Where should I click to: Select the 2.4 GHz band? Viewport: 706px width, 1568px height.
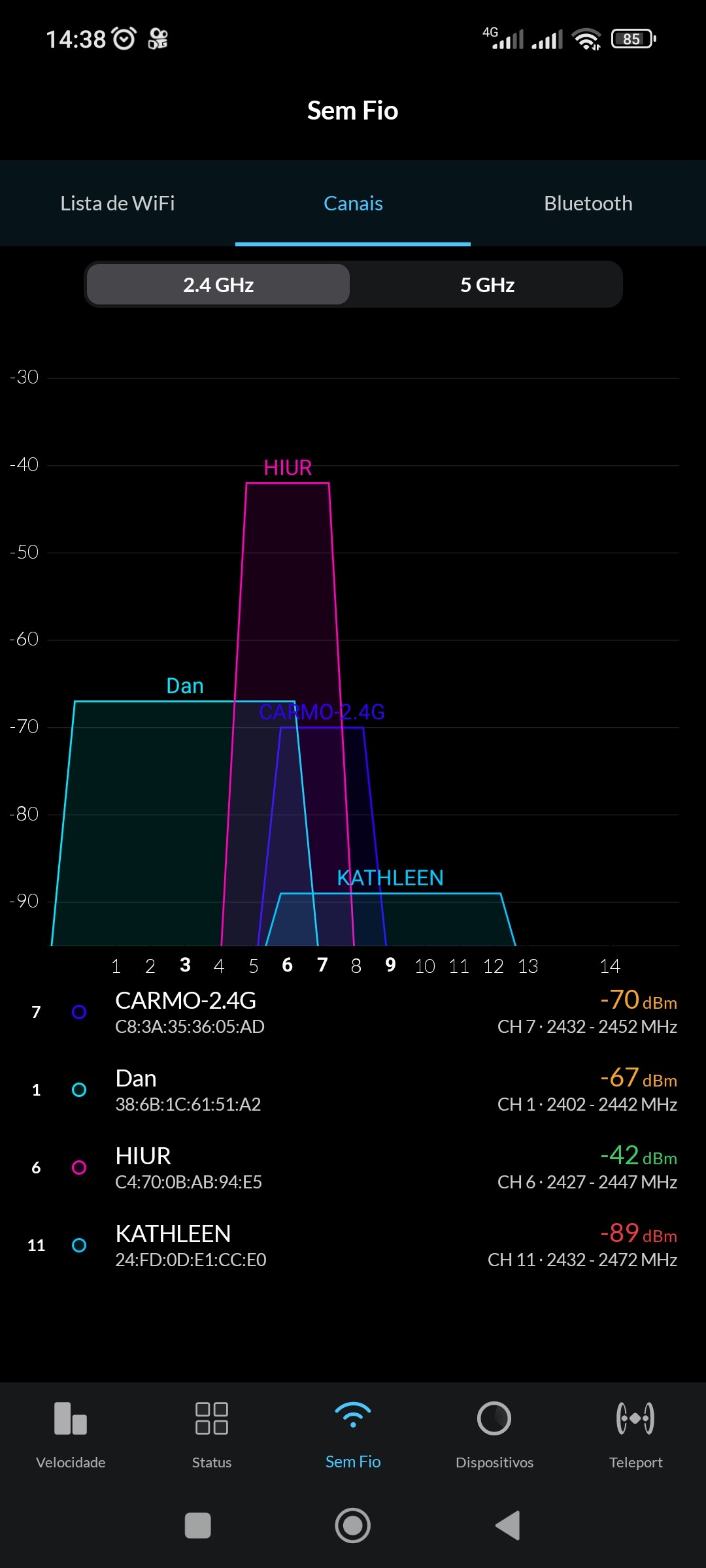pyautogui.click(x=218, y=285)
